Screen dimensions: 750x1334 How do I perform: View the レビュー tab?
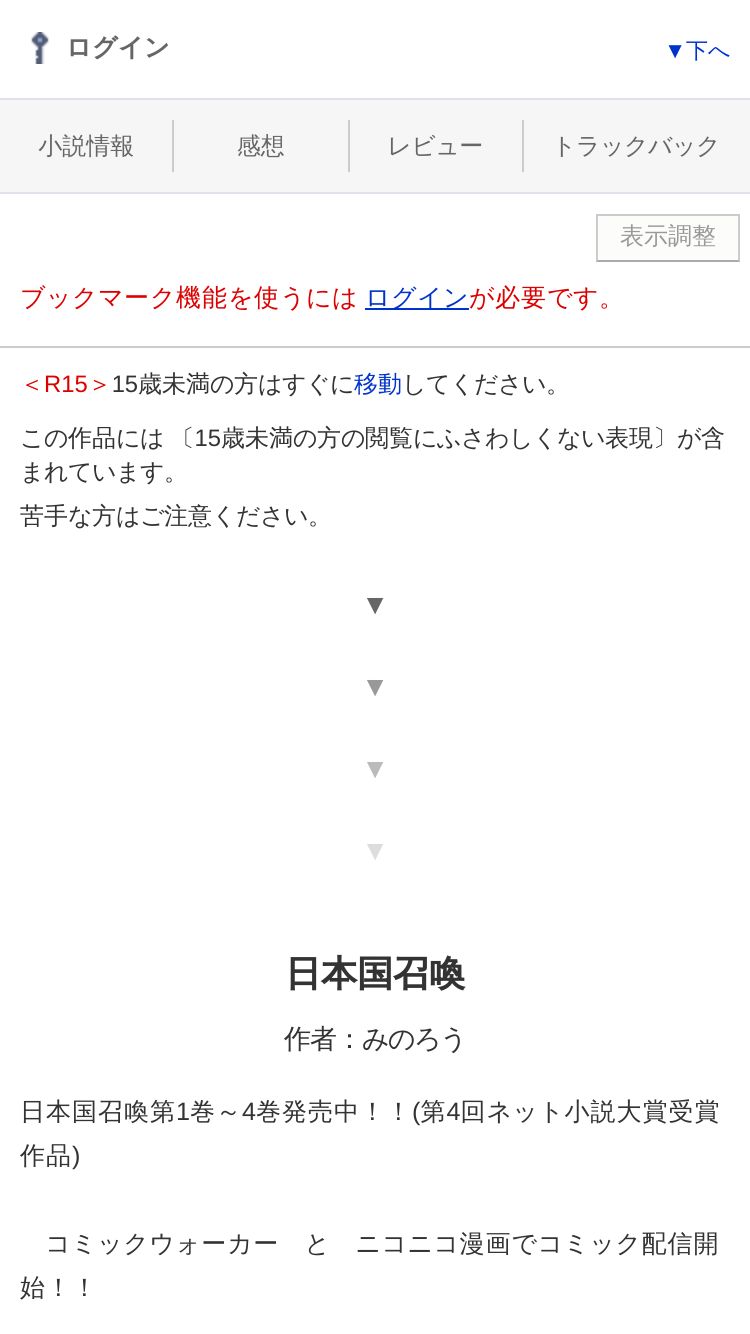[x=435, y=146]
